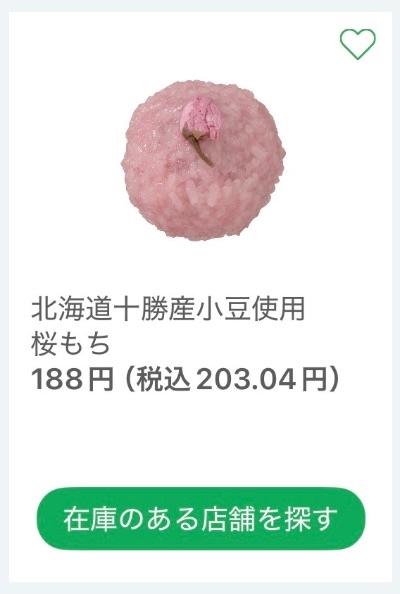
Task: Tap 在庫のある店舗を探す button
Action: [x=201, y=519]
